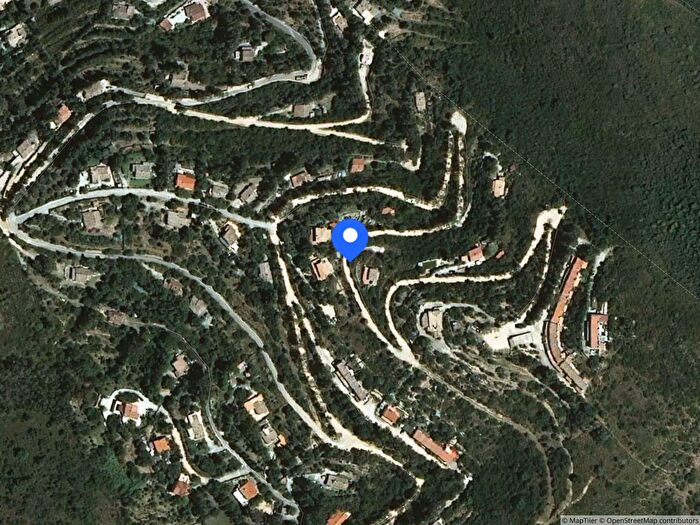The width and height of the screenshot is (700, 525).
Task: Tap the blue location pin marker
Action: click(350, 238)
